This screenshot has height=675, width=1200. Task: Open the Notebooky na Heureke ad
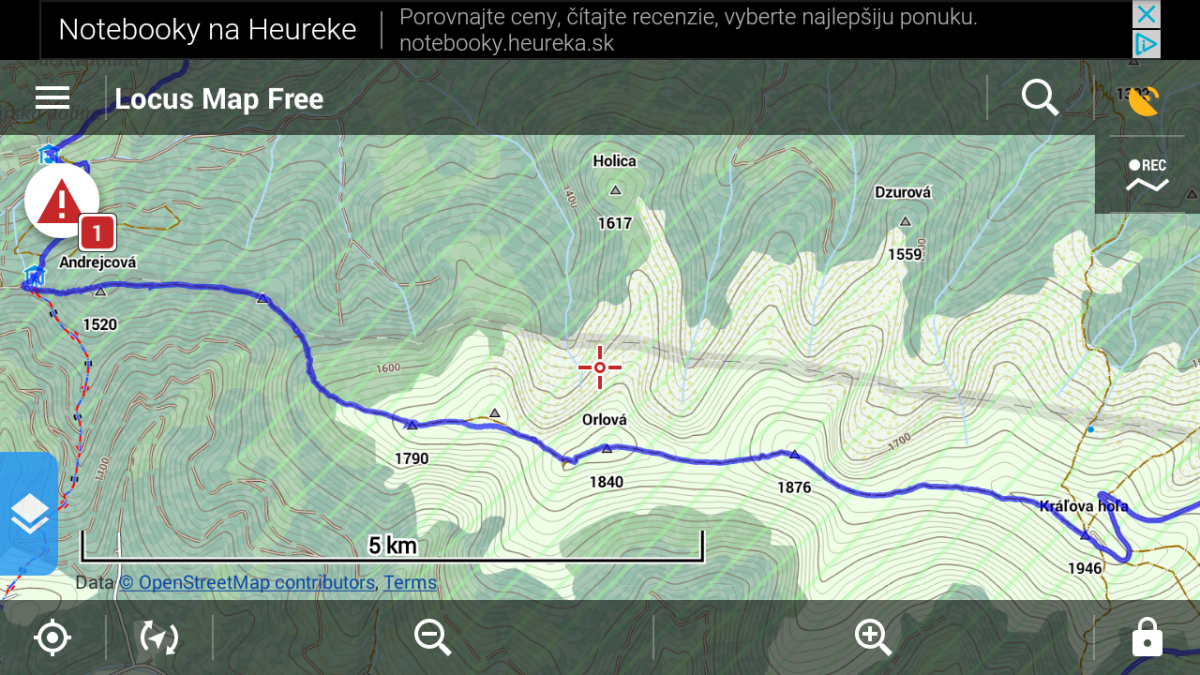pos(207,30)
